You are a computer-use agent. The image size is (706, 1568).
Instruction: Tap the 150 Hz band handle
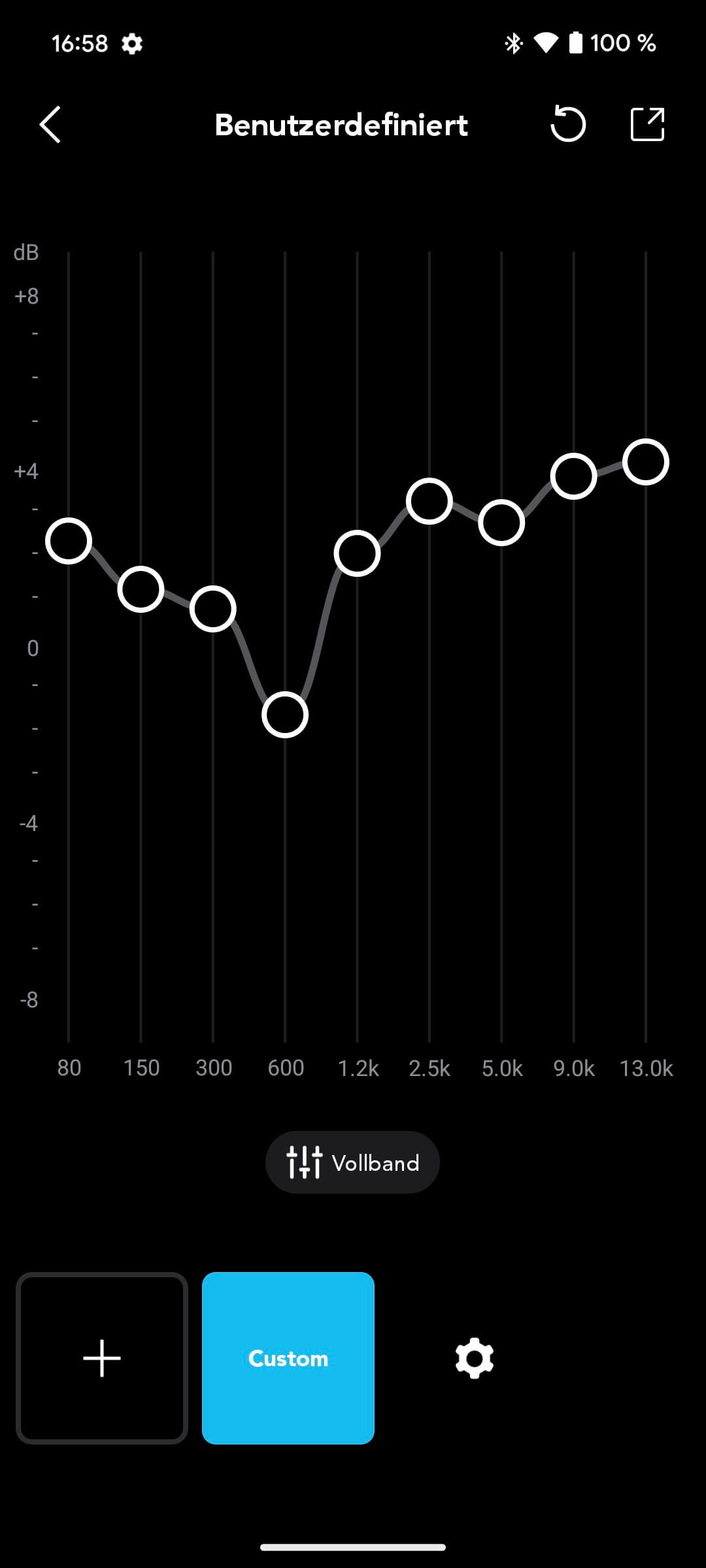click(x=141, y=589)
